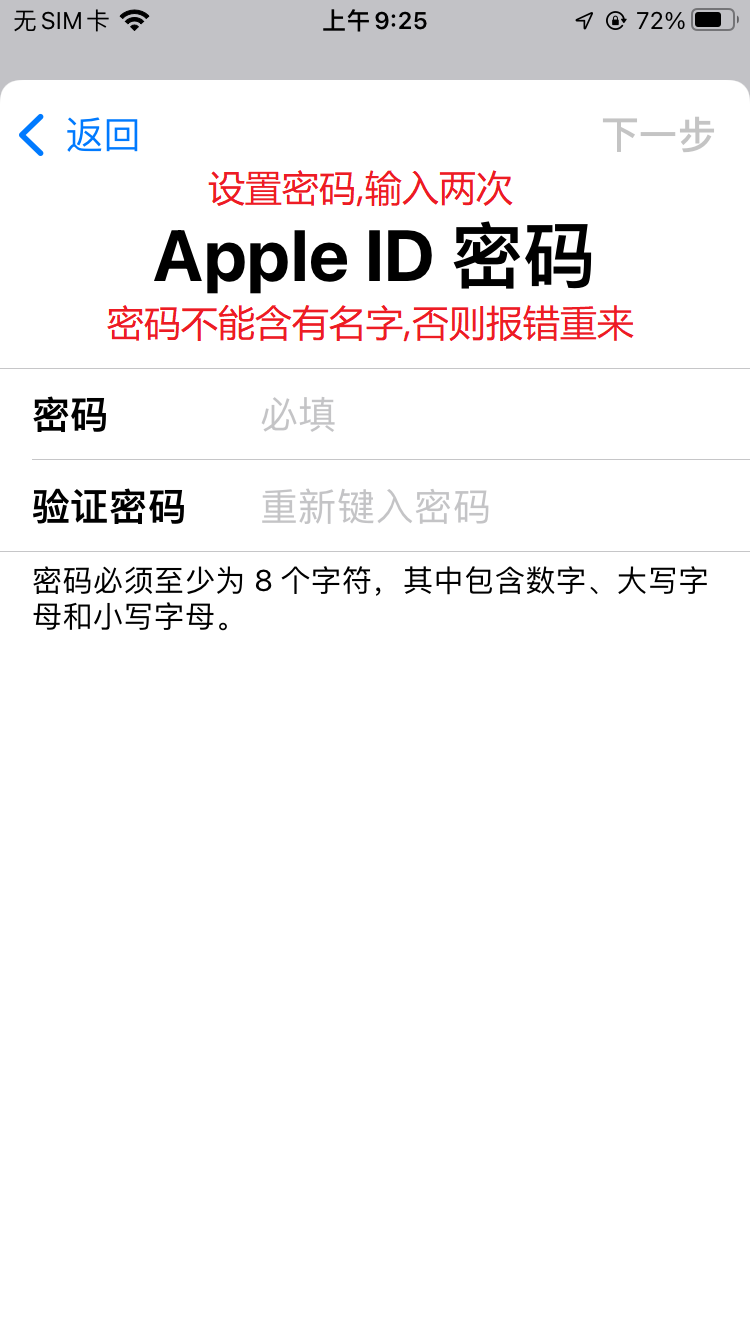Tap 下一步 to continue
This screenshot has height=1334, width=750.
click(x=658, y=135)
